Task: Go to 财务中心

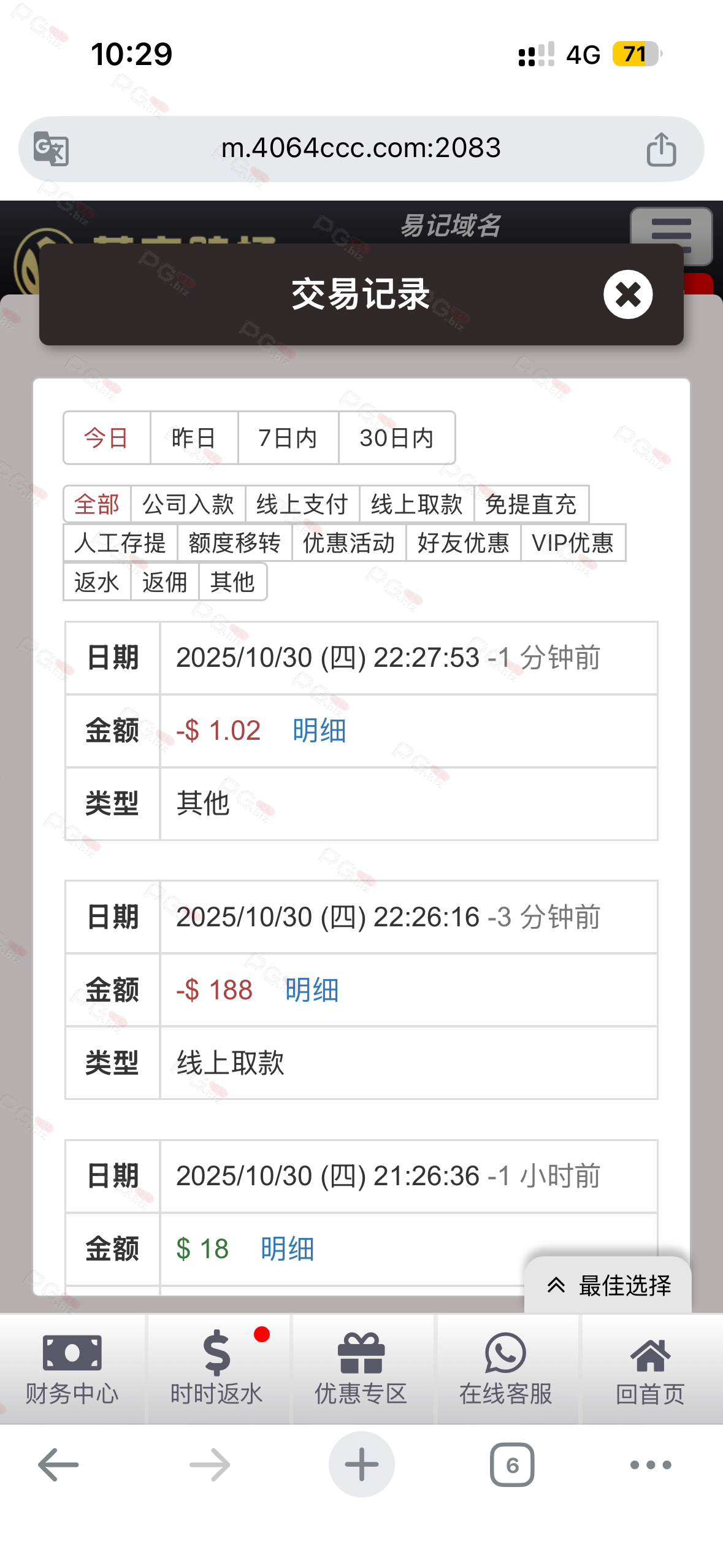Action: pos(72,1369)
